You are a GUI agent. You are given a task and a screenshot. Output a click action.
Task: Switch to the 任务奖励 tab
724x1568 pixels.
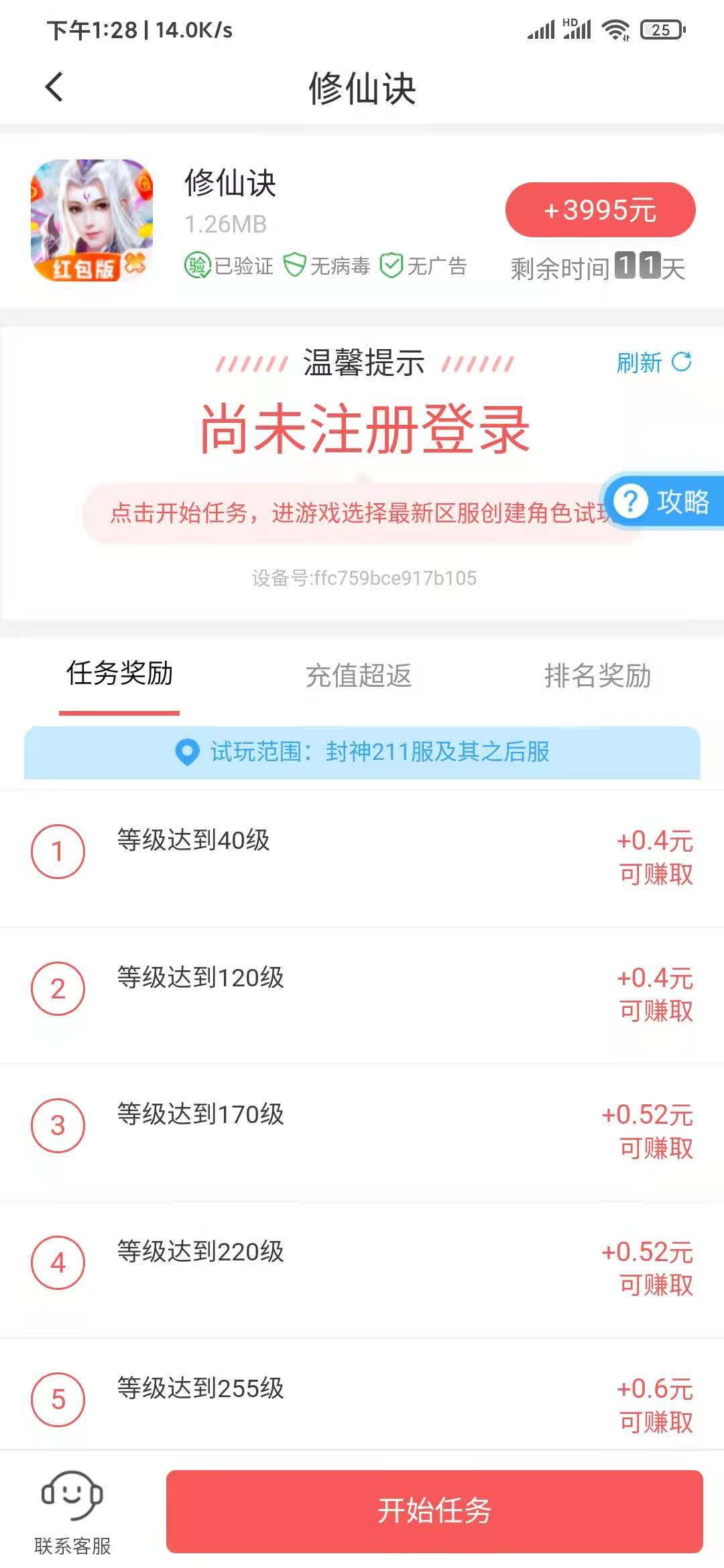coord(119,674)
